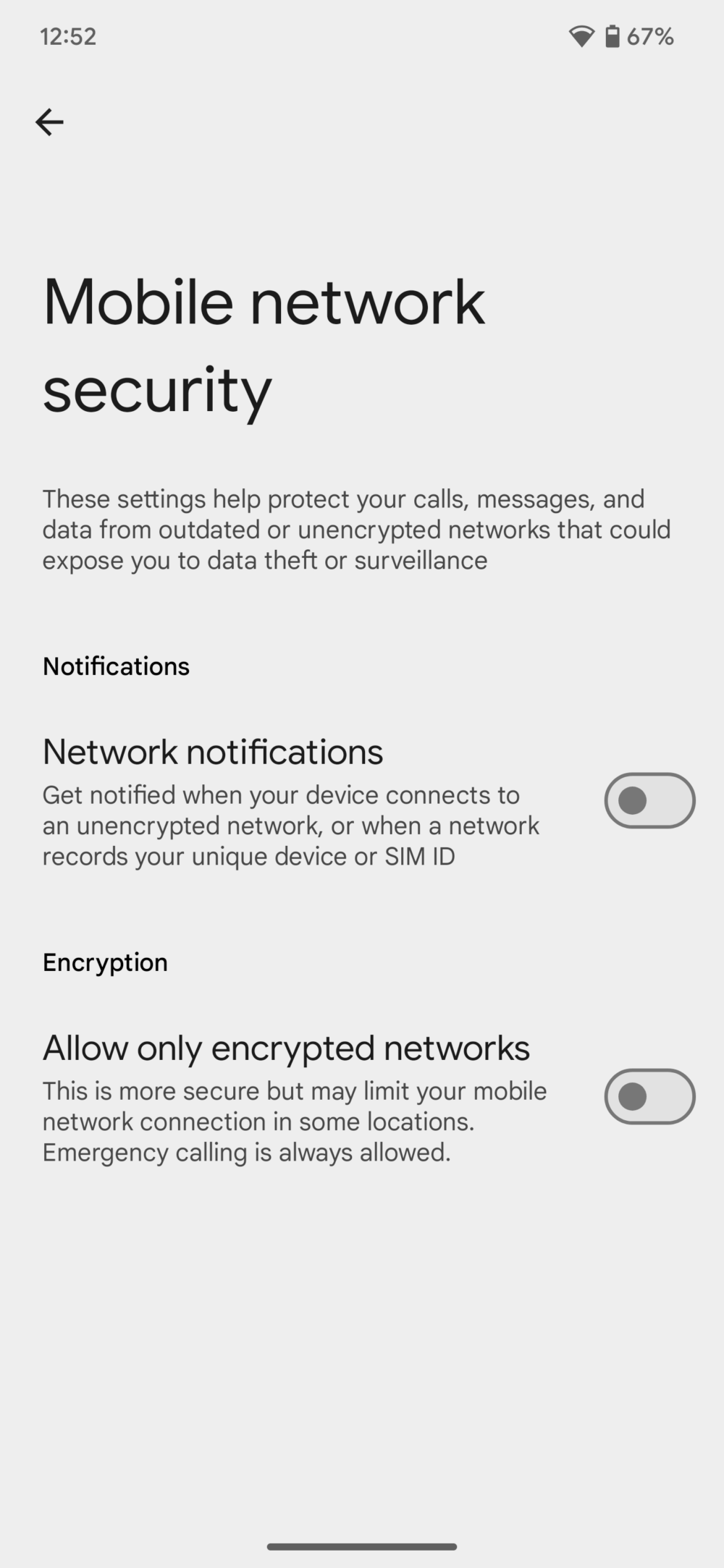Tap the Network notifications toggle knob
This screenshot has width=724, height=1568.
(632, 800)
